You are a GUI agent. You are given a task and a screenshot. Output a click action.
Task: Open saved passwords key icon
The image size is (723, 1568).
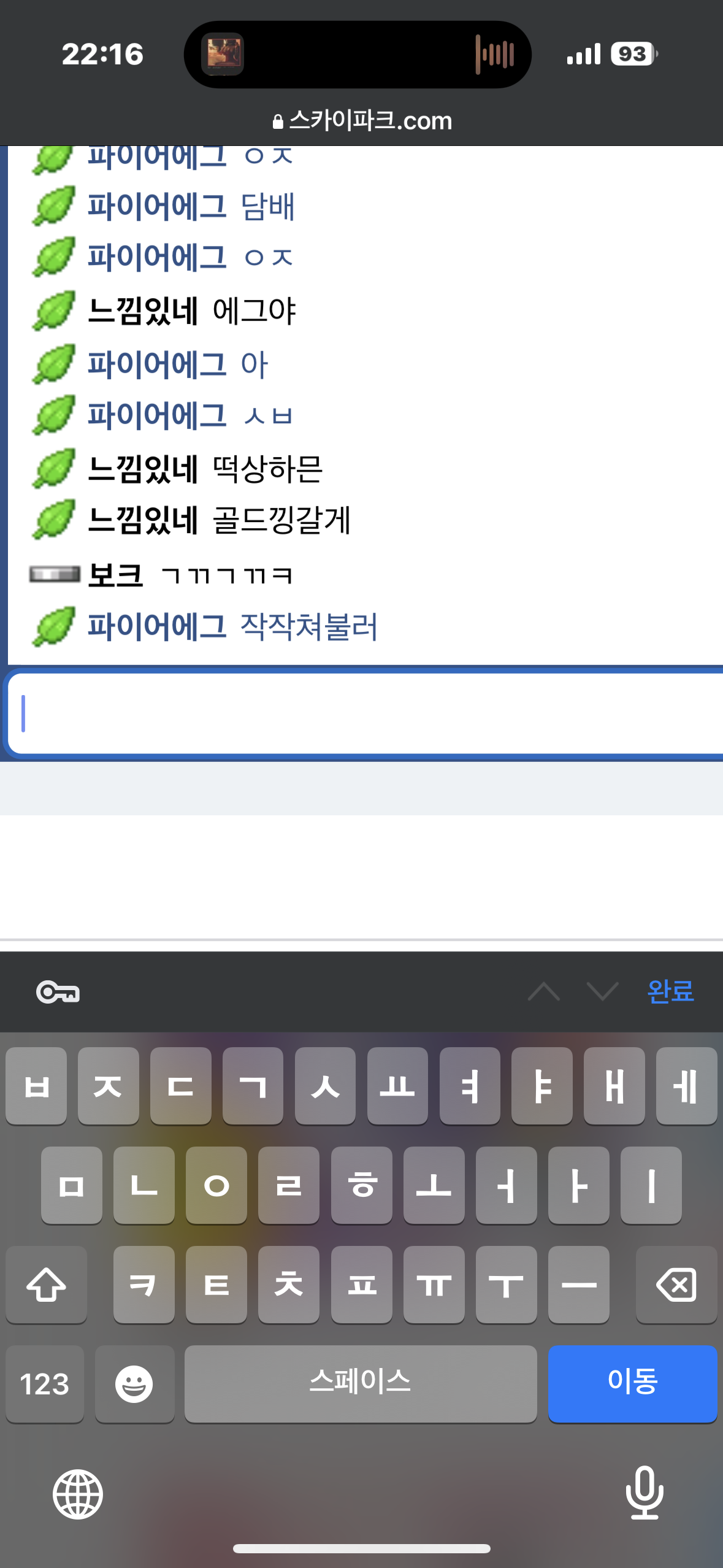click(x=58, y=991)
